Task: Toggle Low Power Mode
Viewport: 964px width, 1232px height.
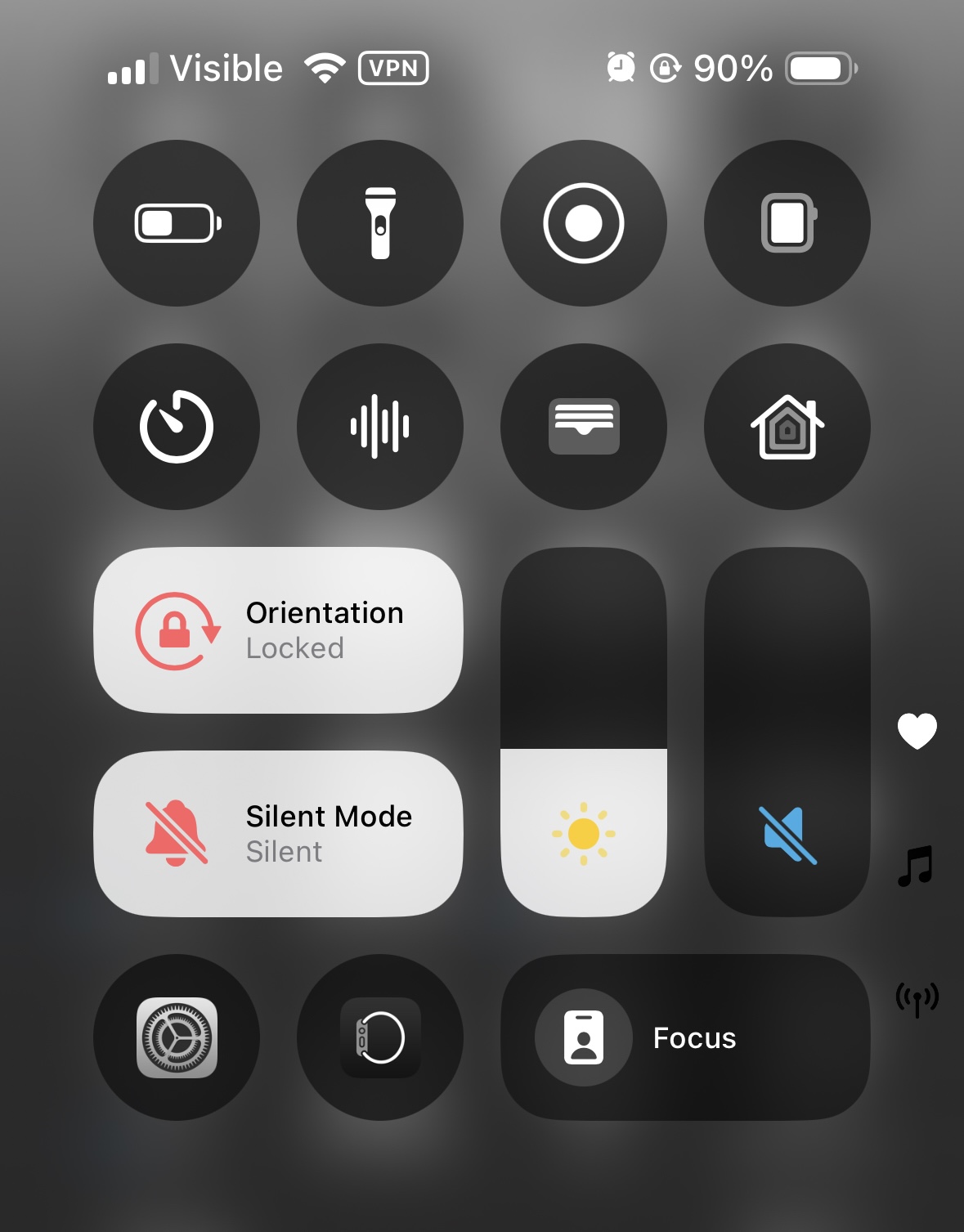Action: [x=177, y=223]
